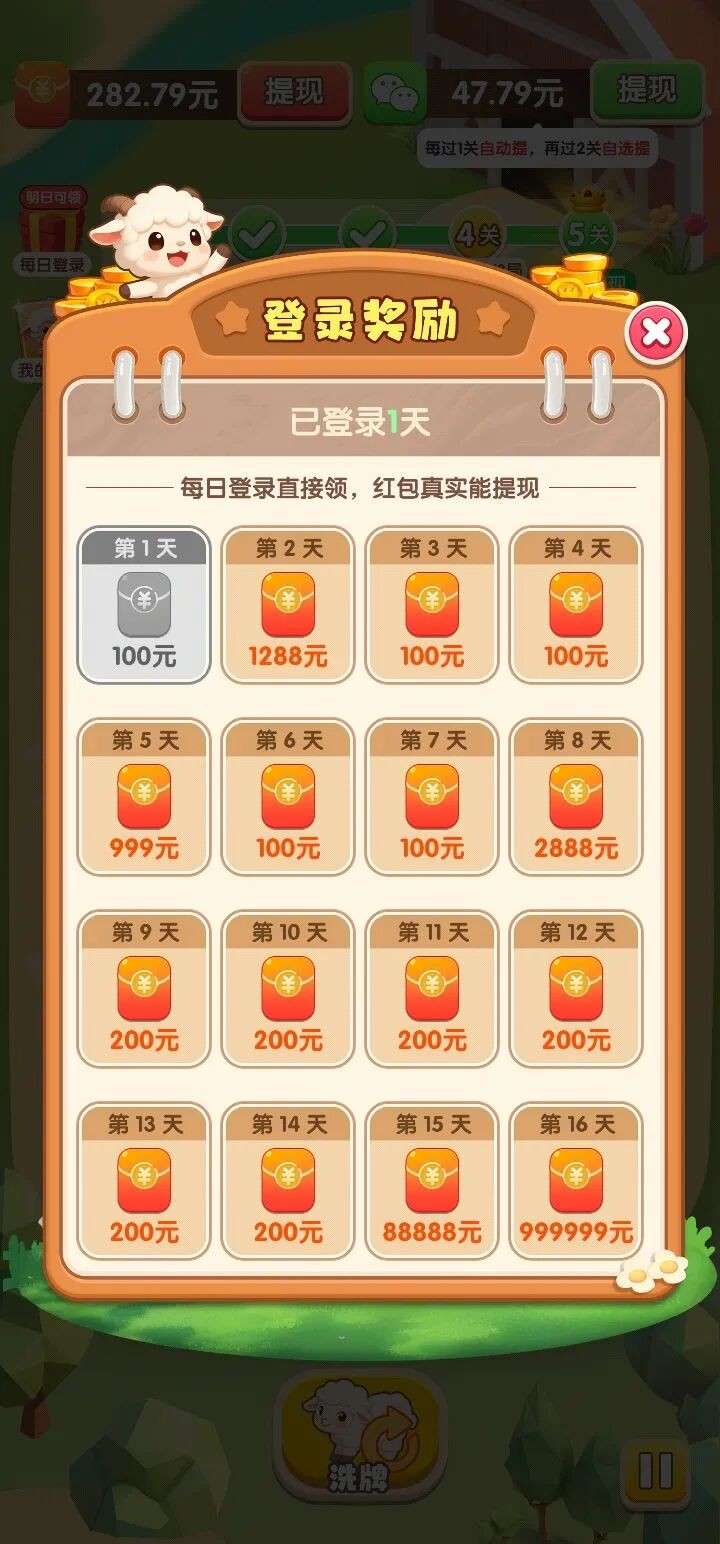Claim the 第1天 100元 reward card
The height and width of the screenshot is (1544, 720).
pos(144,601)
